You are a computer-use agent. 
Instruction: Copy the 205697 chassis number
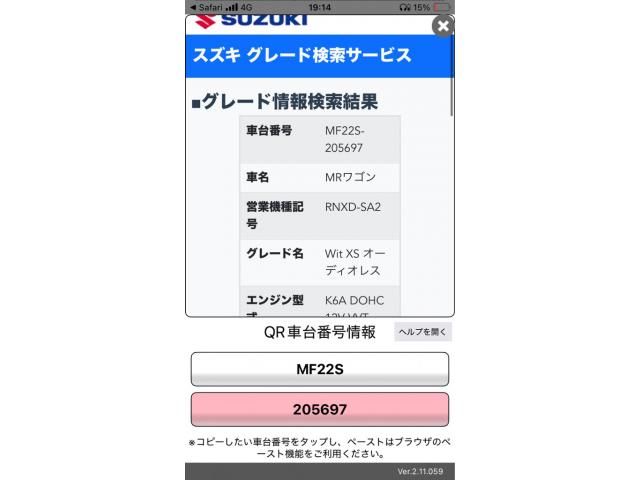point(320,410)
